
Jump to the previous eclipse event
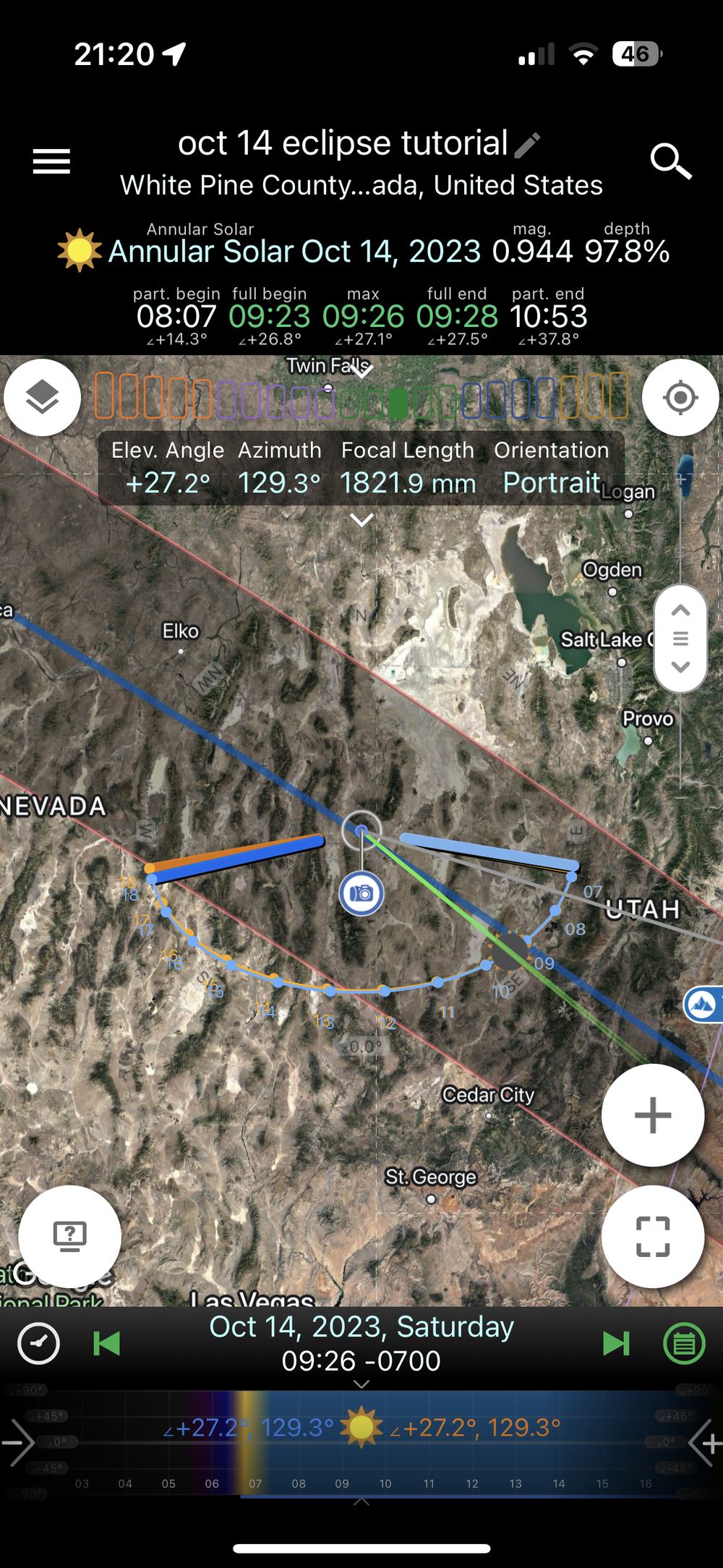pyautogui.click(x=107, y=1343)
